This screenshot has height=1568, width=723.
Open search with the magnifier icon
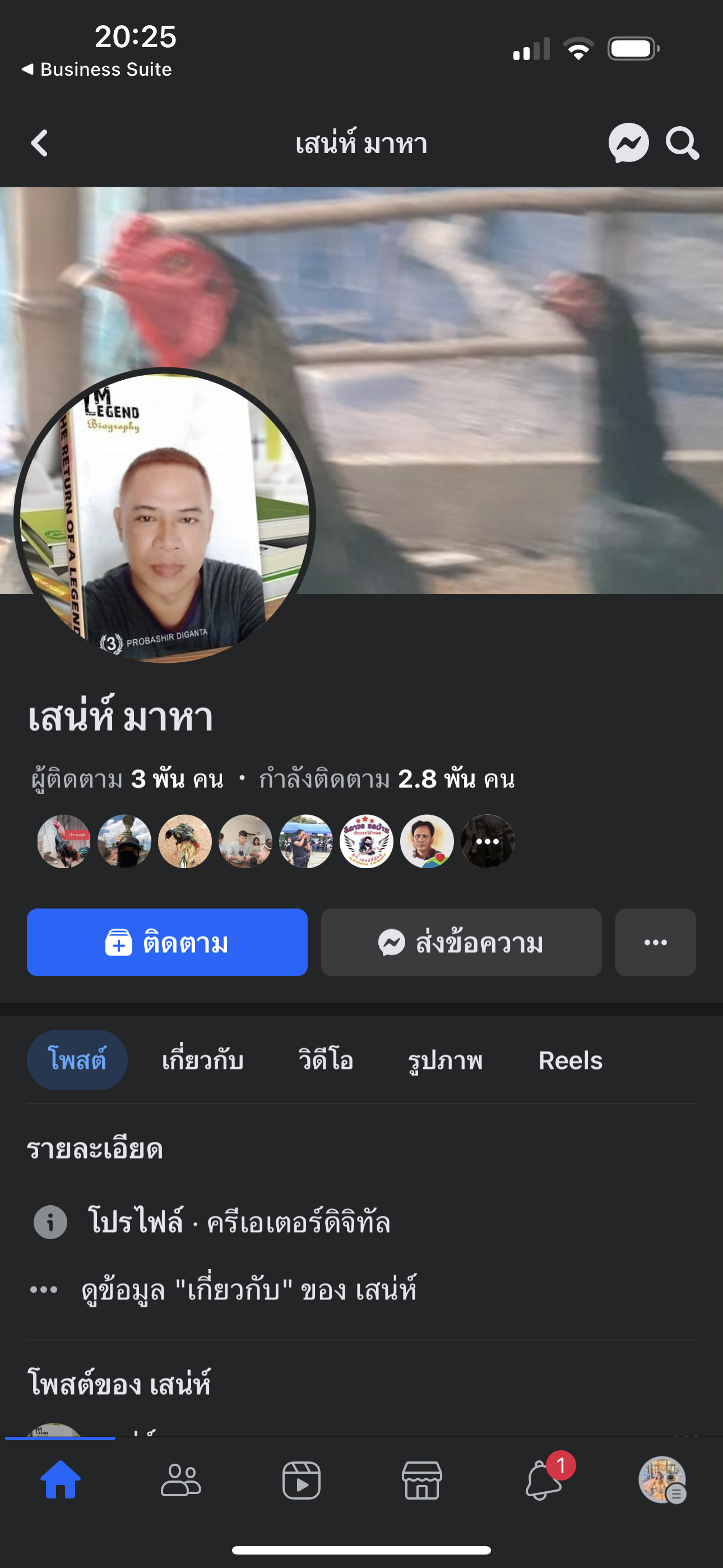(682, 144)
